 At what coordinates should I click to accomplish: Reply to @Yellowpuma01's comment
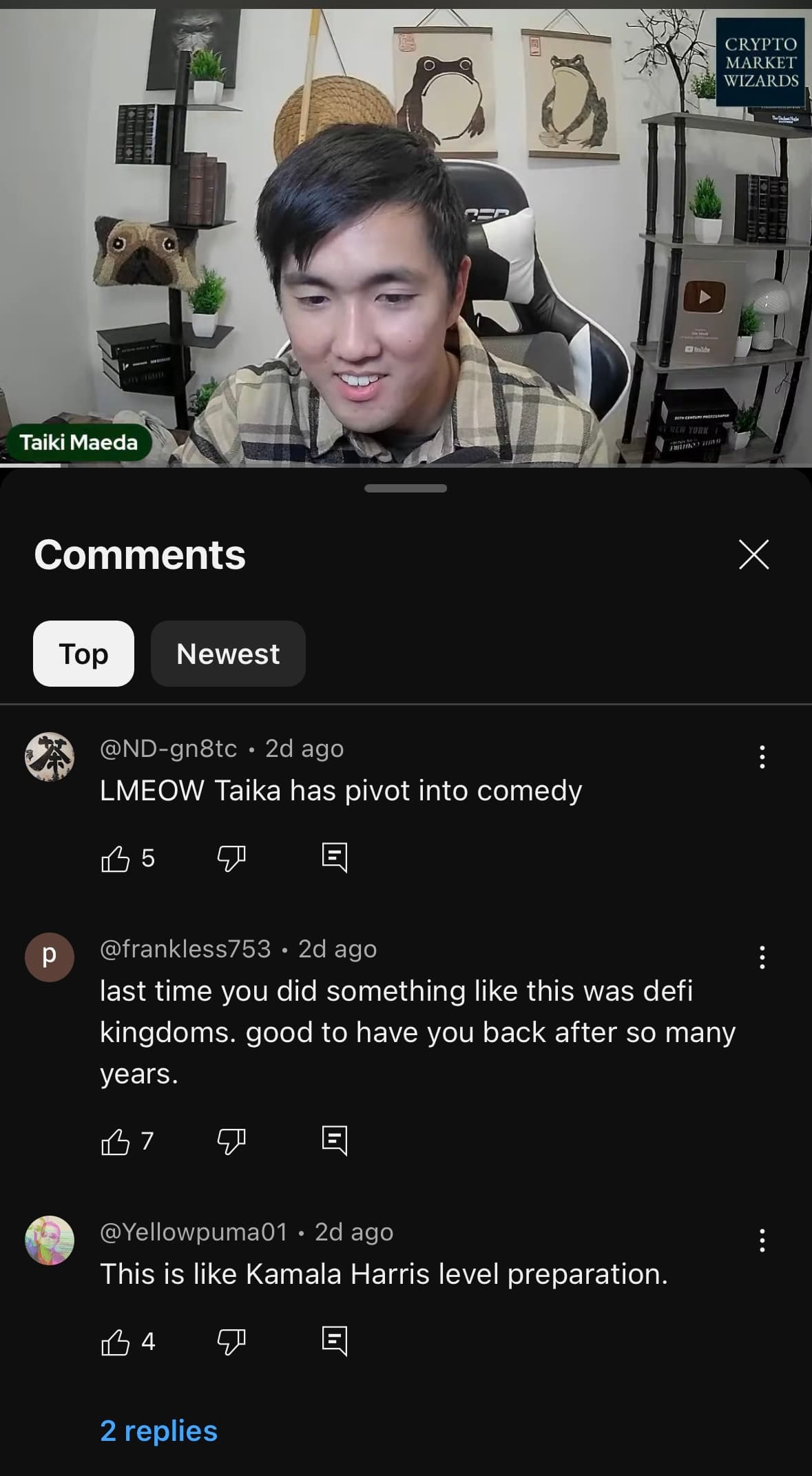335,1341
